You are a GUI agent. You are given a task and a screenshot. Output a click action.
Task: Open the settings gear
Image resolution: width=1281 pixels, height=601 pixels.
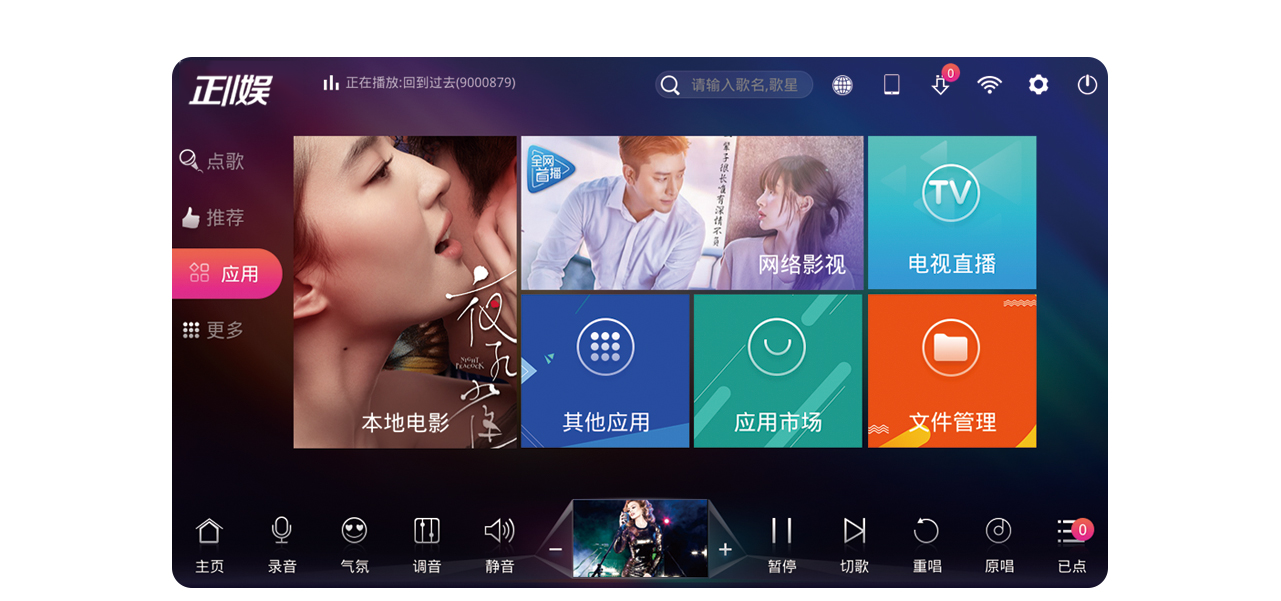1038,85
